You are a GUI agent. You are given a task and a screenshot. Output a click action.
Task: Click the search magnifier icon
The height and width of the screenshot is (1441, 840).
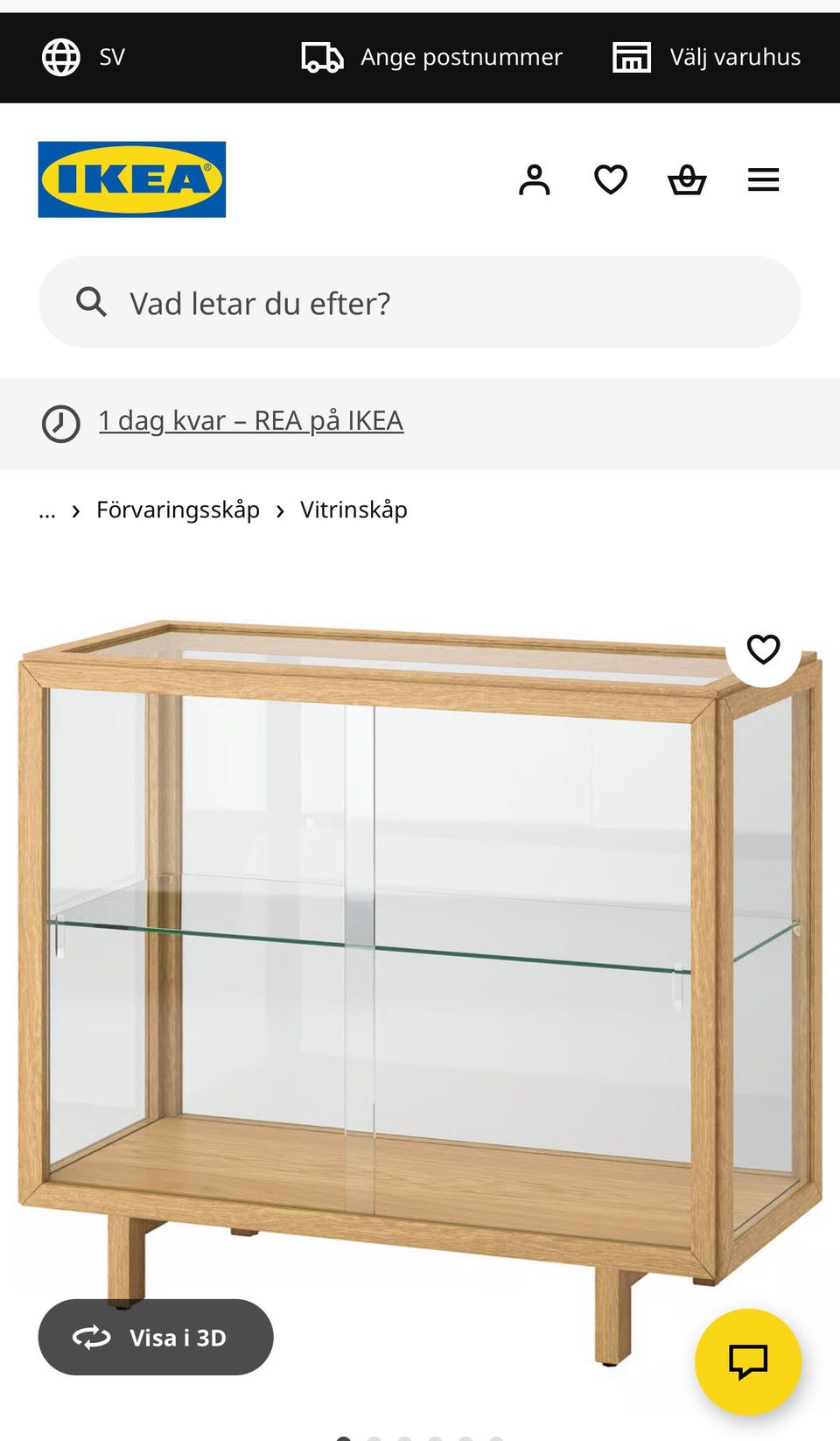coord(94,302)
